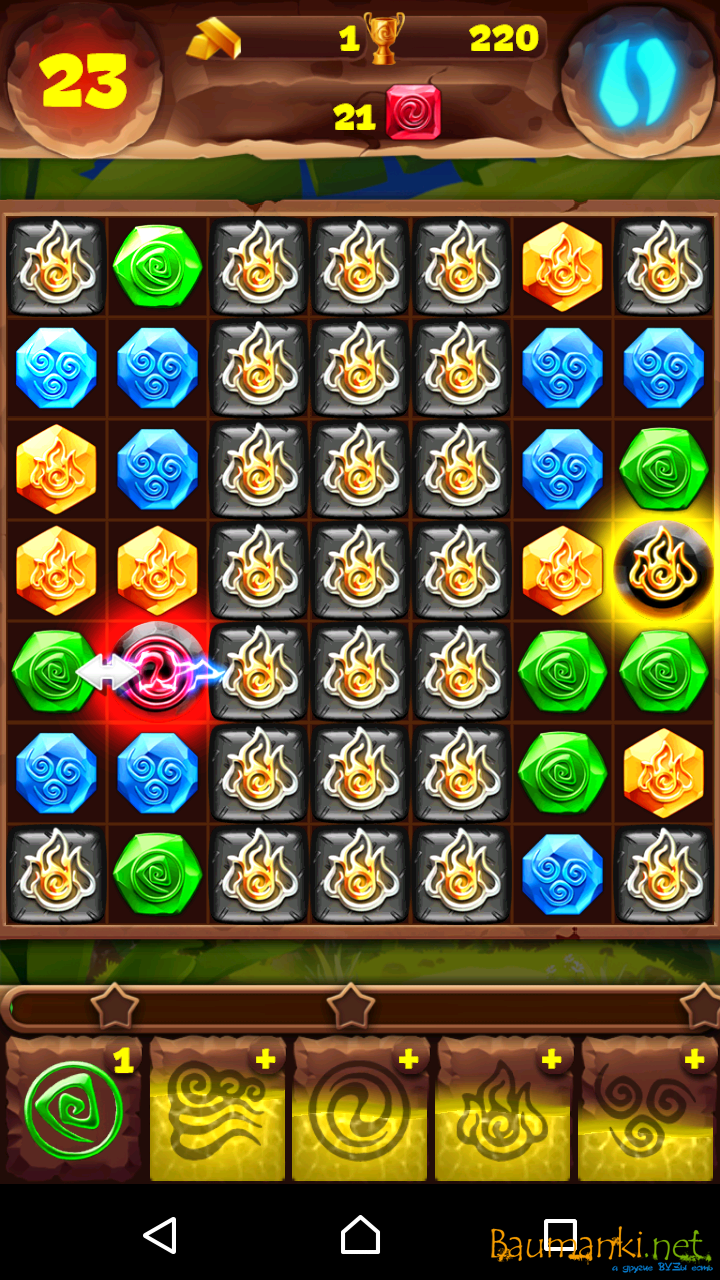Go back with the system back button
This screenshot has width=720, height=1280.
coord(160,1235)
